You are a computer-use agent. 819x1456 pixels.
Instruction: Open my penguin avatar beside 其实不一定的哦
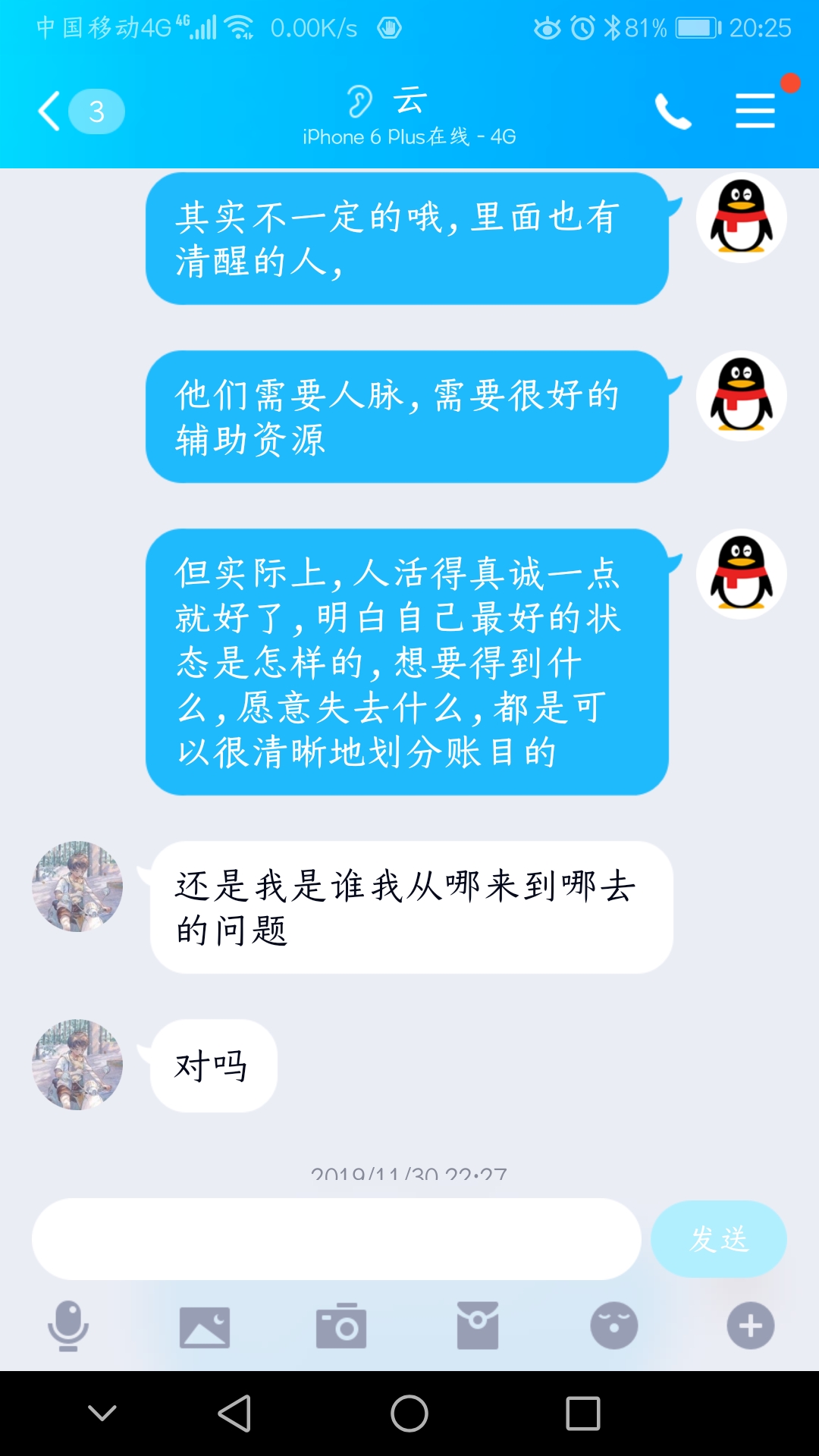[741, 218]
